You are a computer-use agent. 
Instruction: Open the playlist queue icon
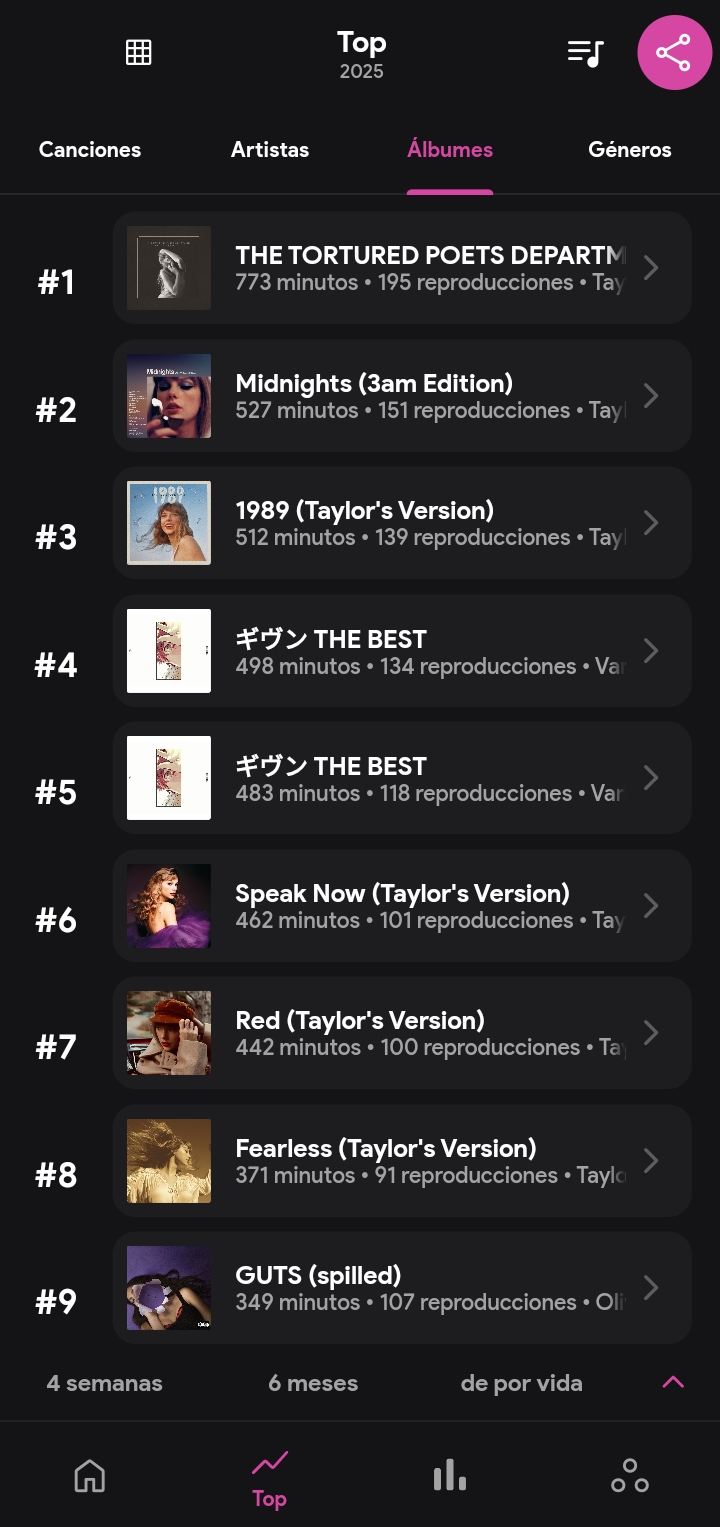(x=585, y=53)
